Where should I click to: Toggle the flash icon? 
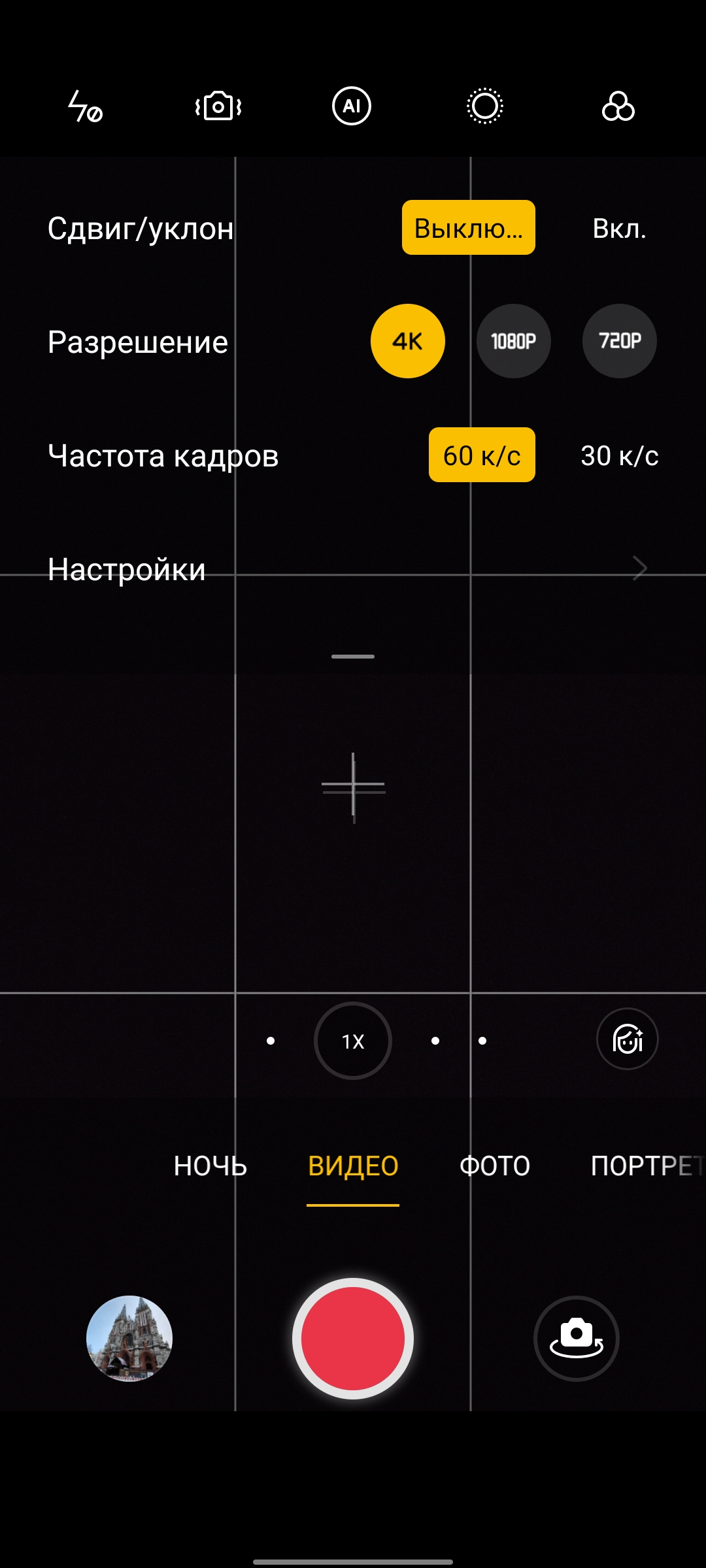coord(85,106)
